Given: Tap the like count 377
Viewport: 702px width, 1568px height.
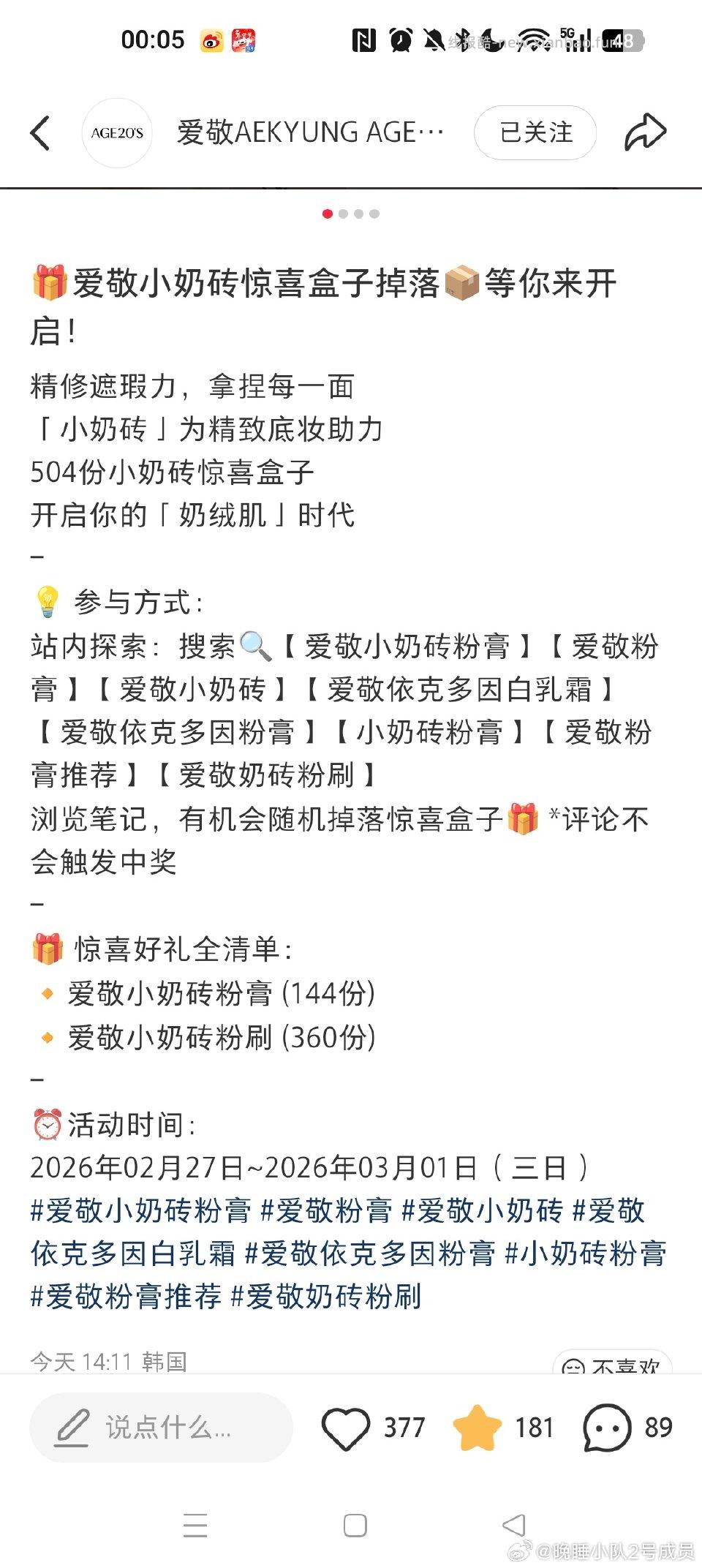Looking at the screenshot, I should [403, 1426].
